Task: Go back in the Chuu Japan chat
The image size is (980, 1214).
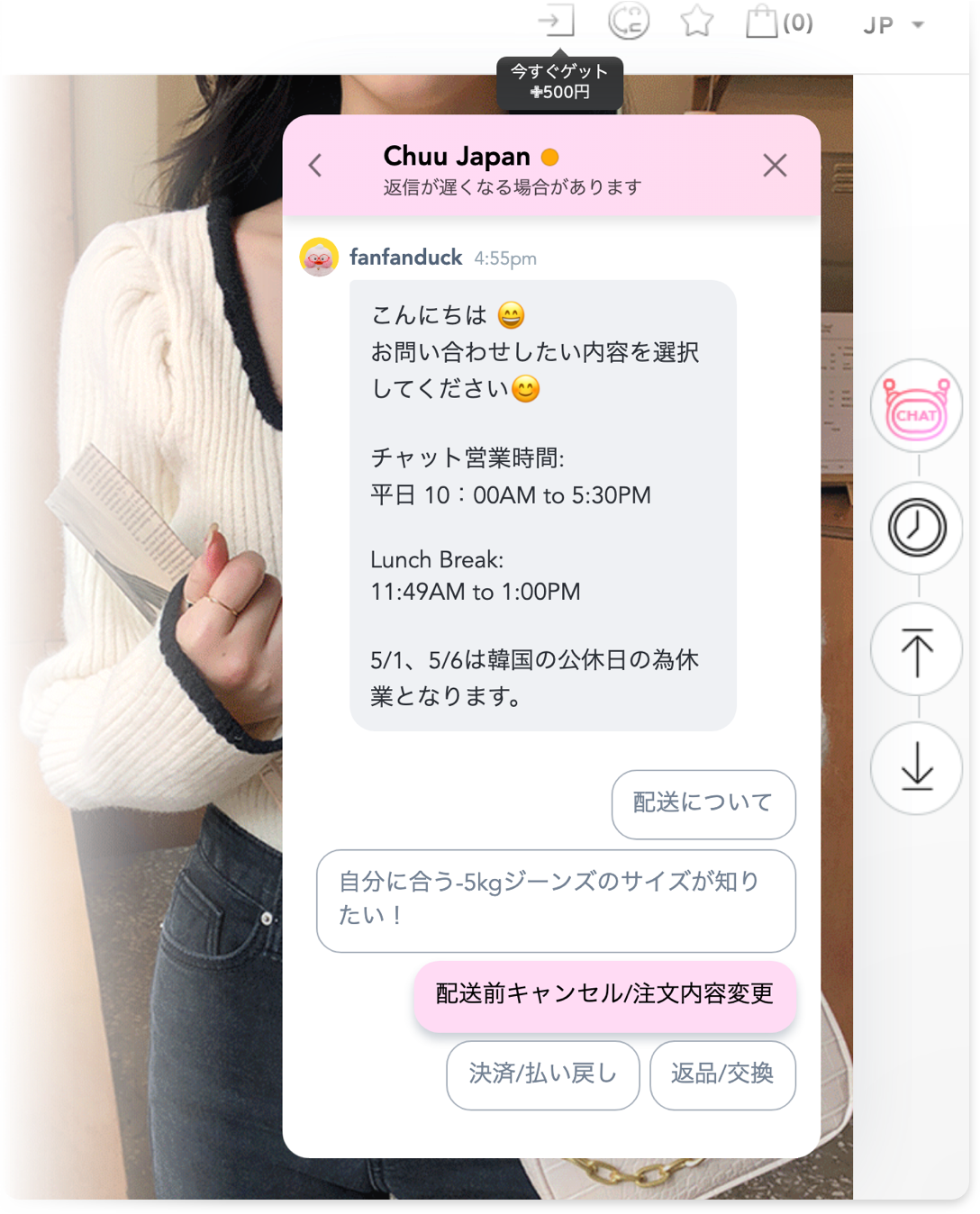Action: 315,166
